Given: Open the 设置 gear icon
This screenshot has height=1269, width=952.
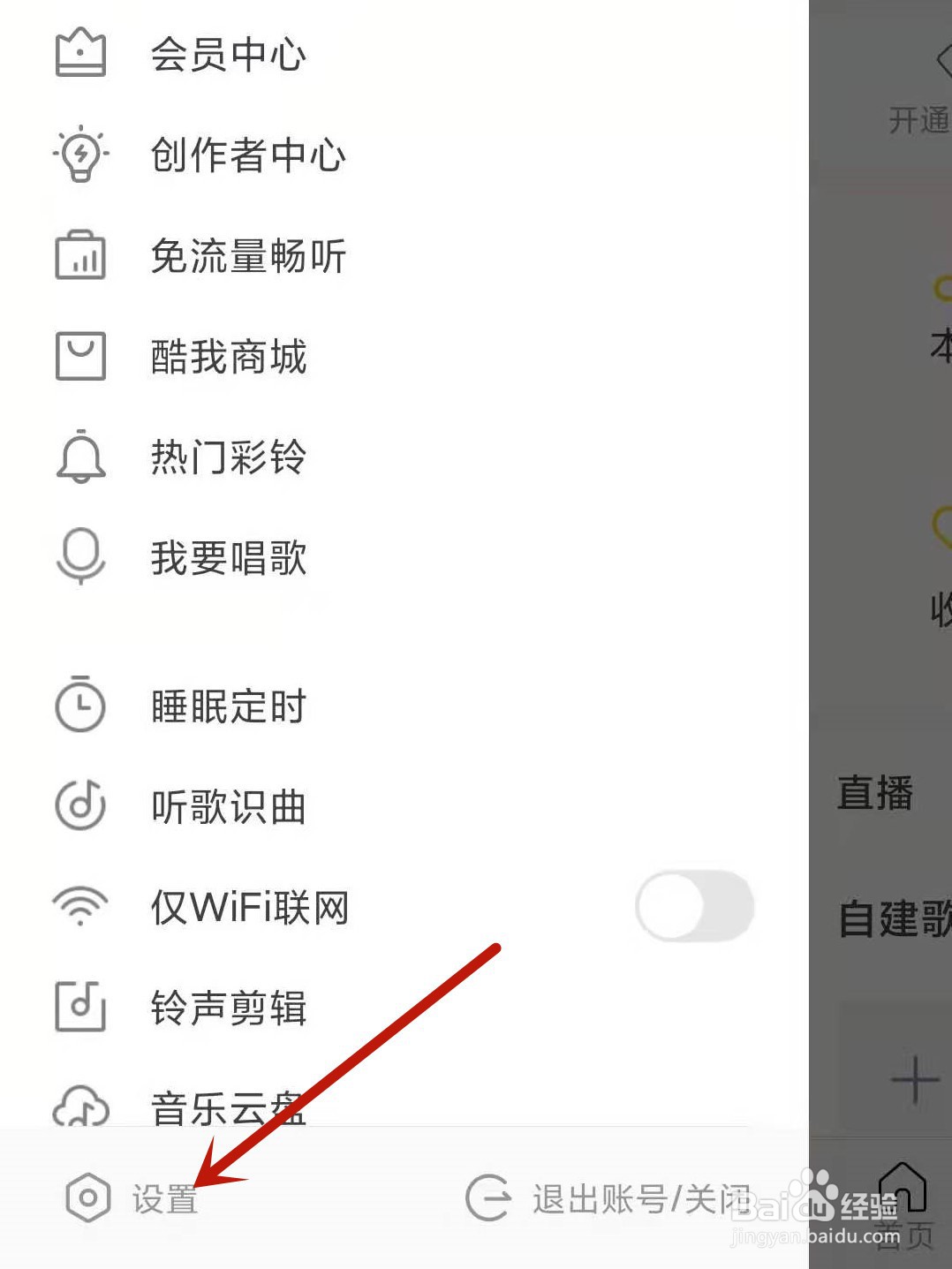Looking at the screenshot, I should pyautogui.click(x=88, y=1198).
